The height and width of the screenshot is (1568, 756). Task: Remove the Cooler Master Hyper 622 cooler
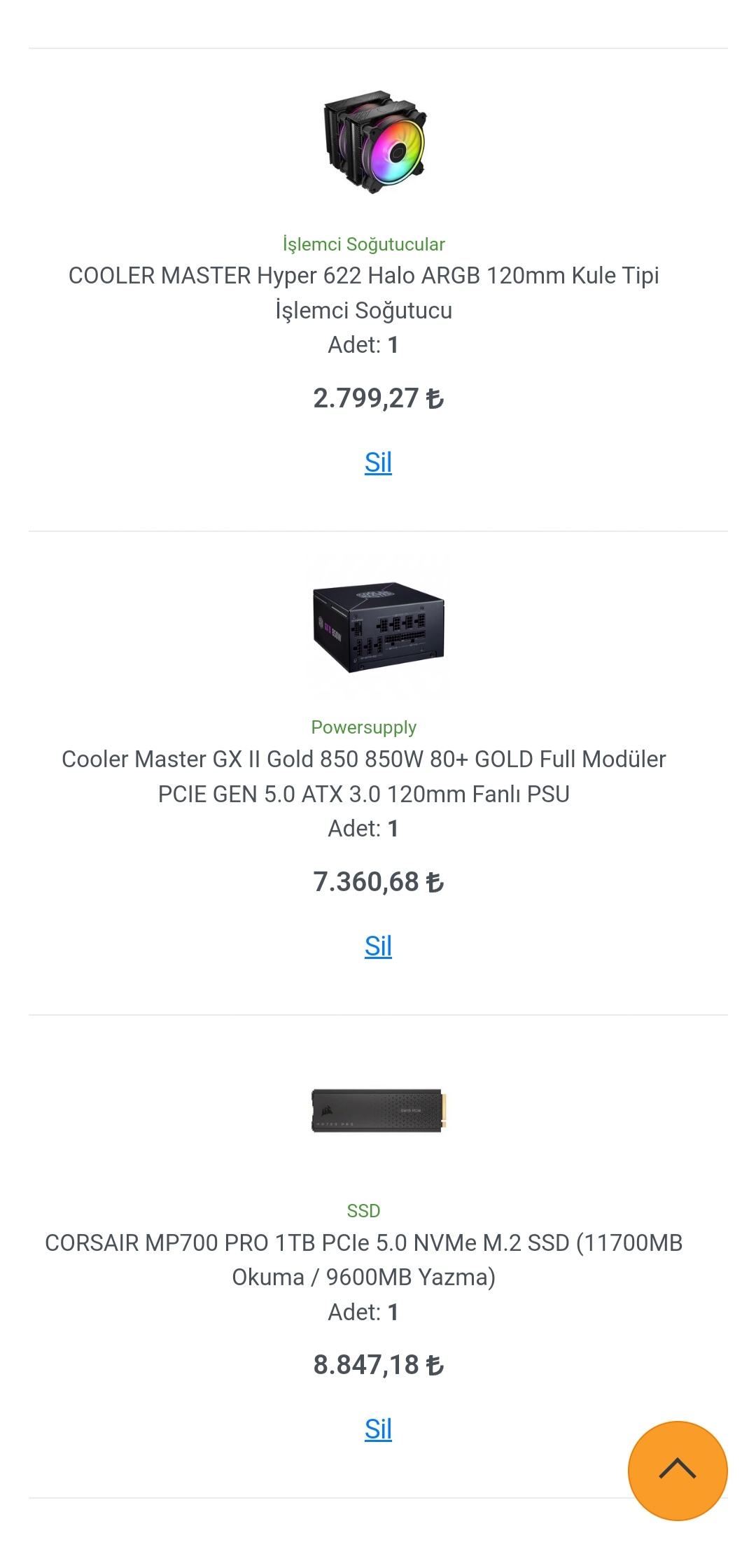[x=378, y=463]
